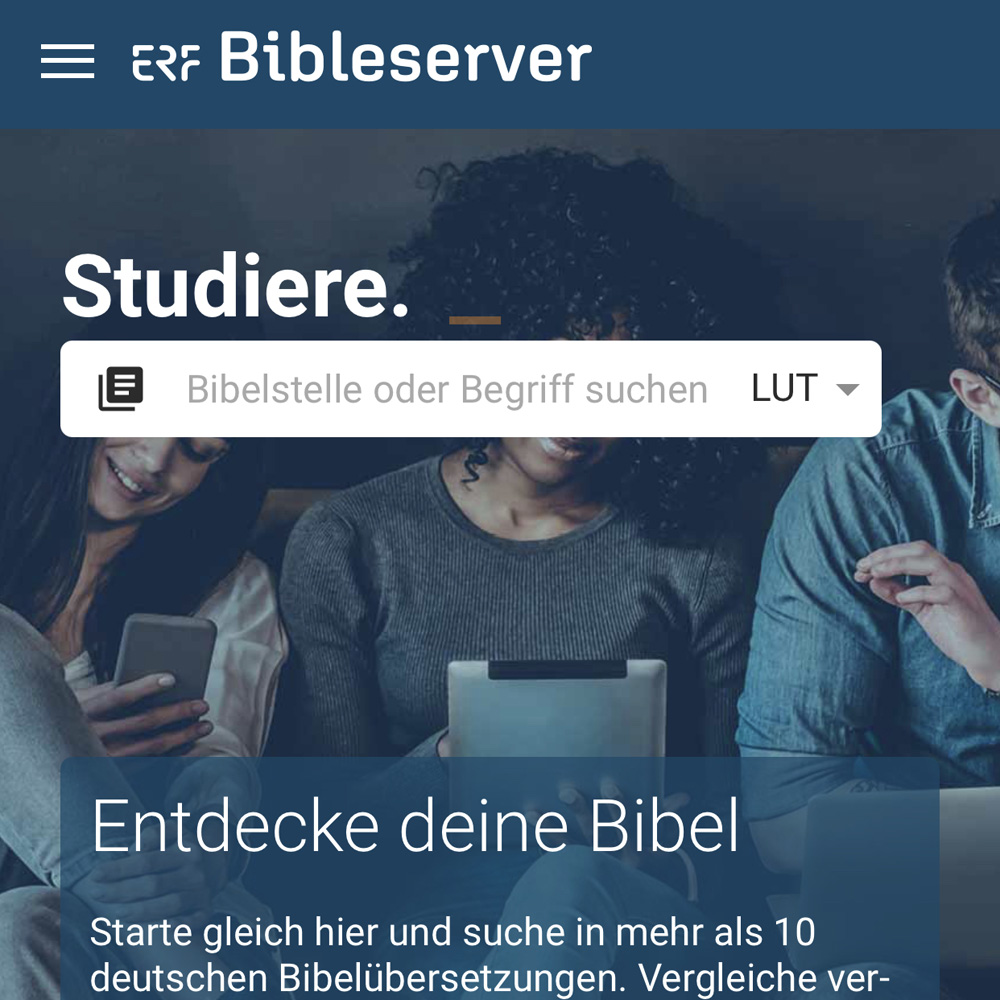Tap the ERF Bibleserver home logo
The height and width of the screenshot is (1000, 1000).
362,58
